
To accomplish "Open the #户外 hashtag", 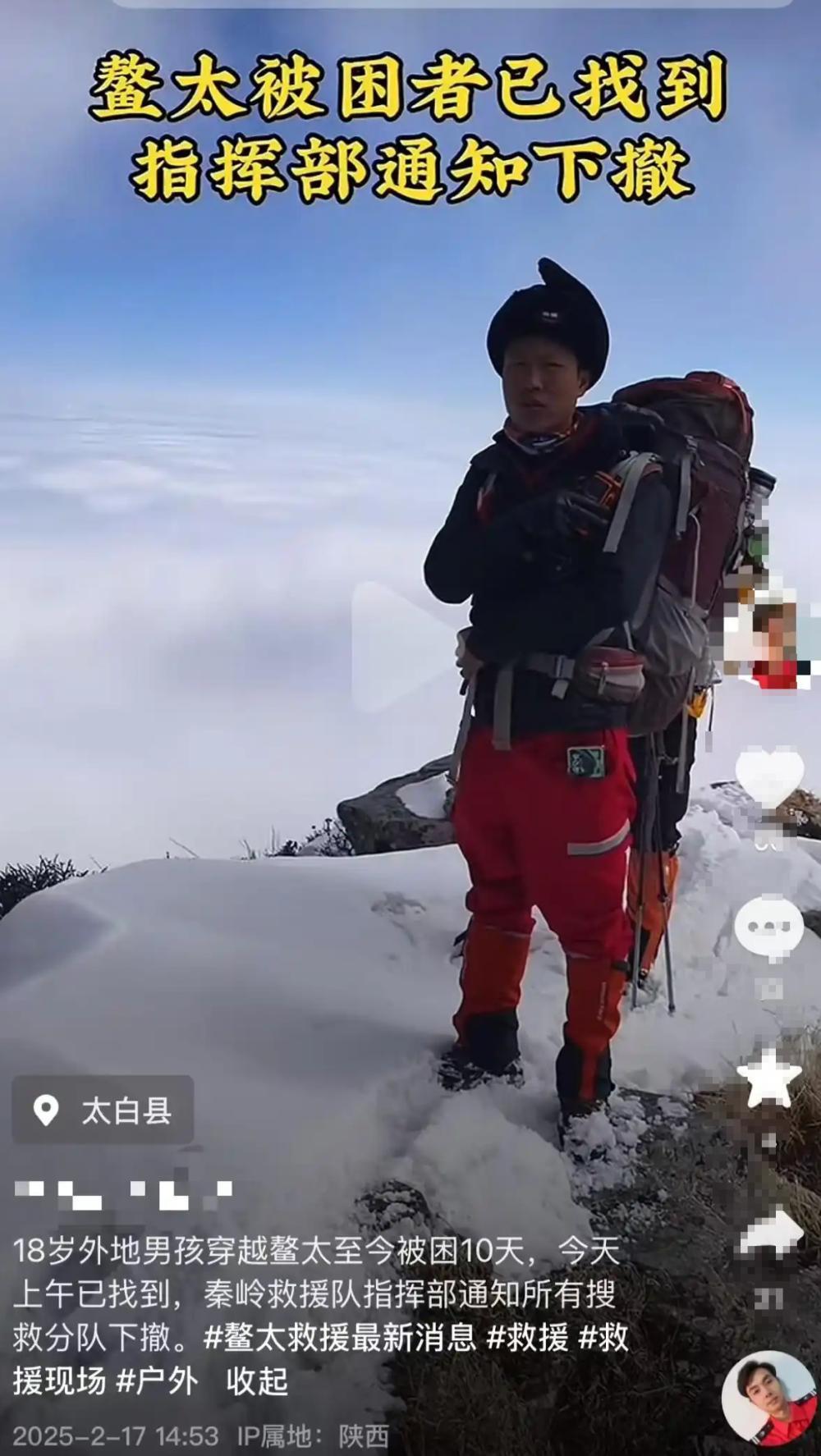I will pyautogui.click(x=157, y=1381).
